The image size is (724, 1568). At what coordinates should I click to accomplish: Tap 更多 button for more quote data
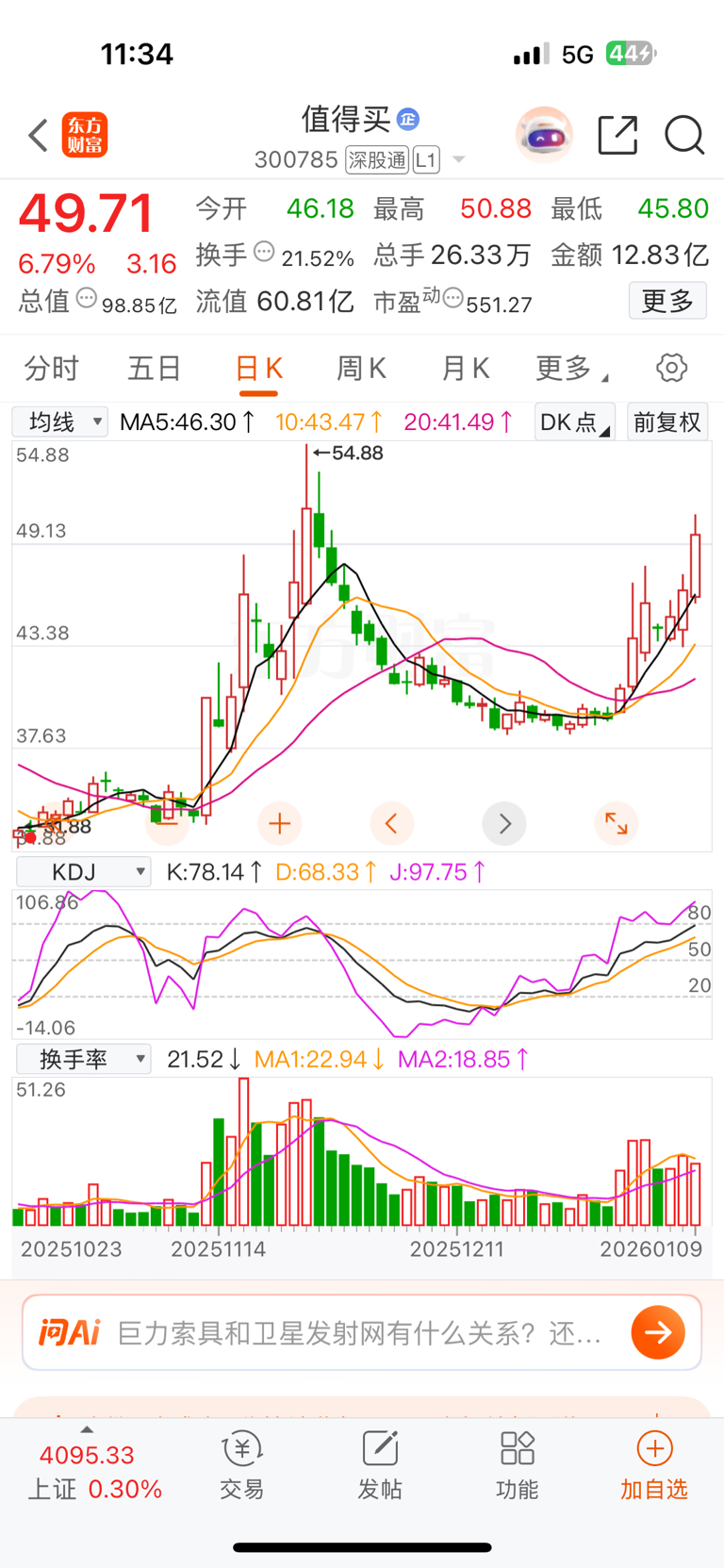[x=667, y=301]
